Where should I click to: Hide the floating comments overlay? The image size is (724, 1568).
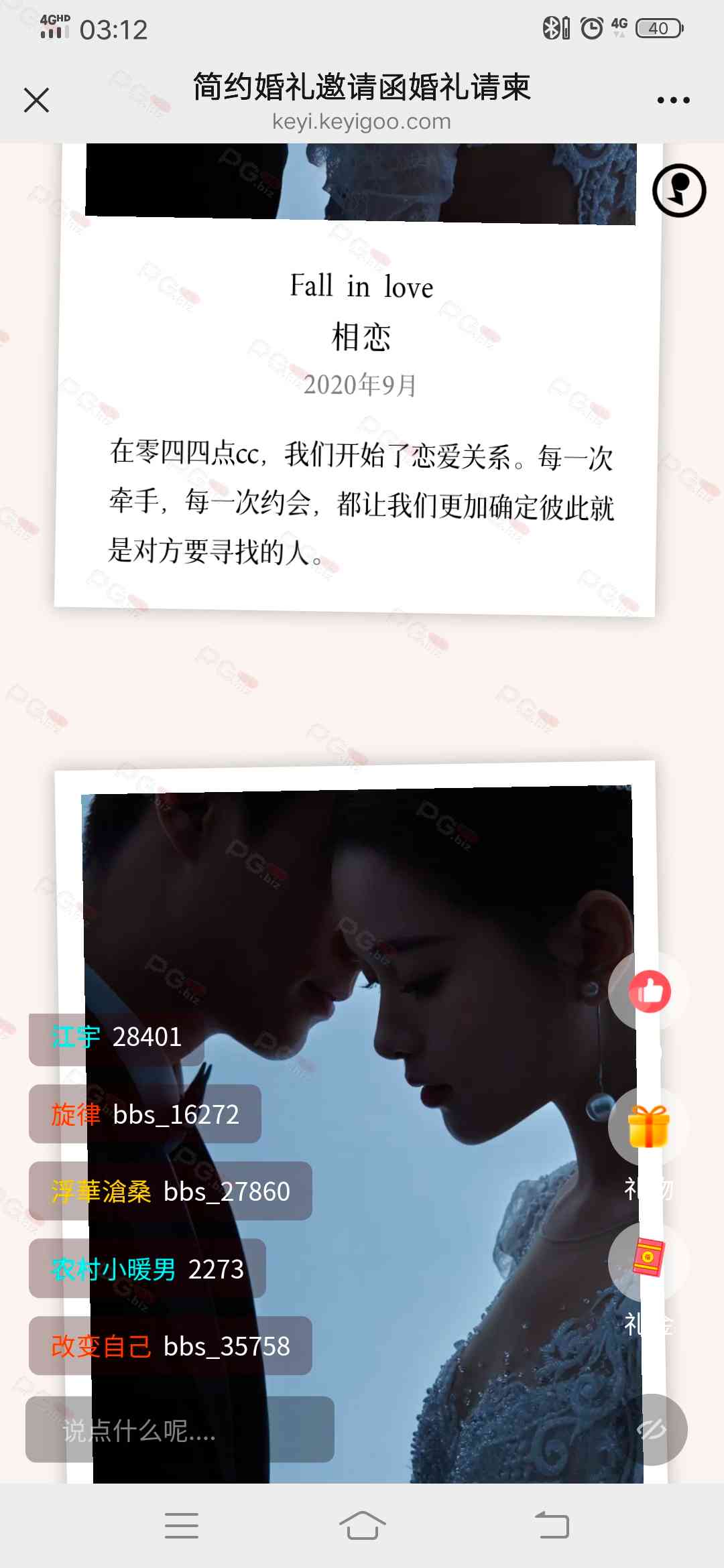[x=651, y=1430]
